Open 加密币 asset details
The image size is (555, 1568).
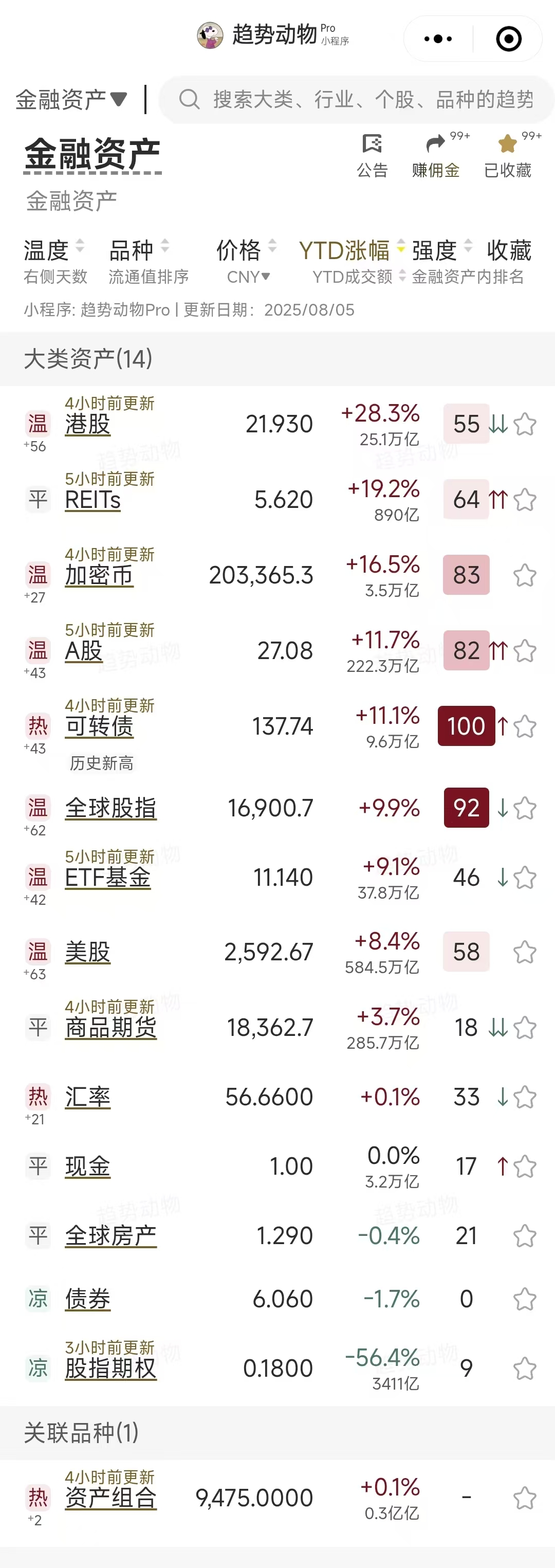(x=99, y=575)
